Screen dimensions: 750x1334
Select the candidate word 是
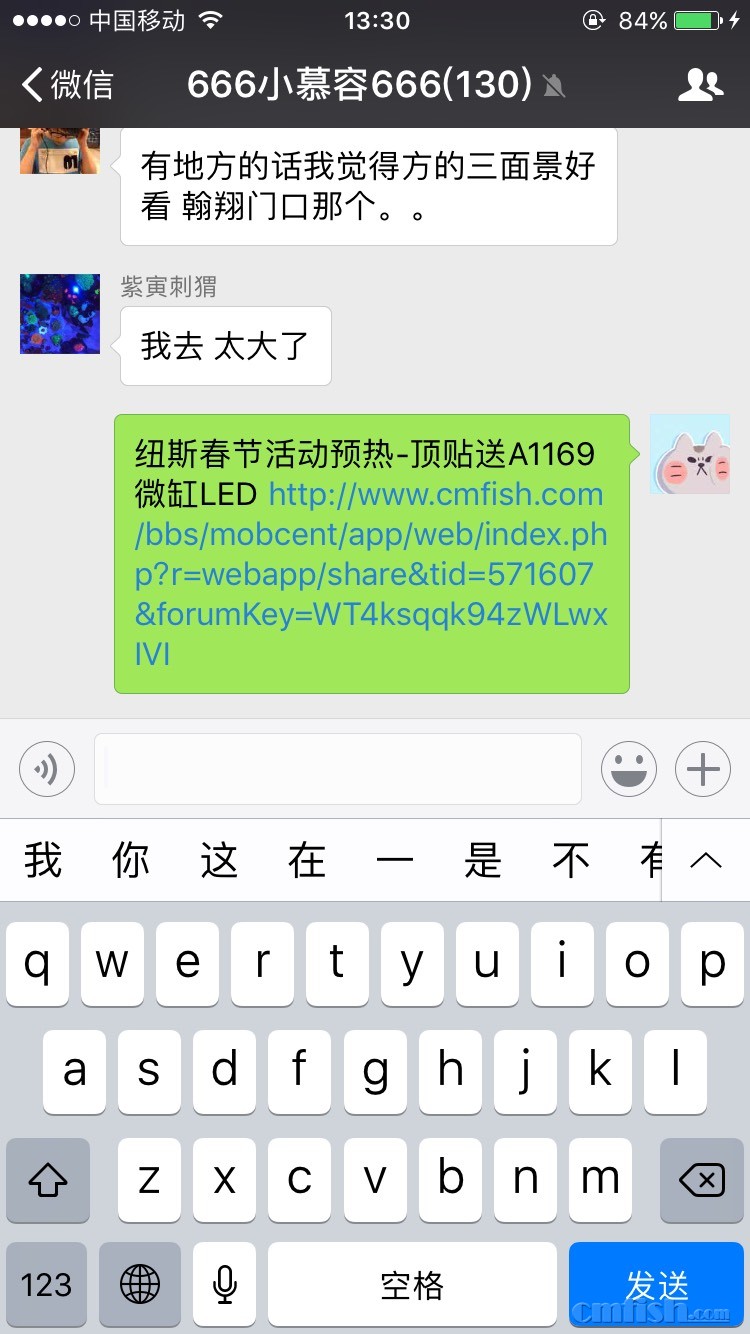coord(482,861)
